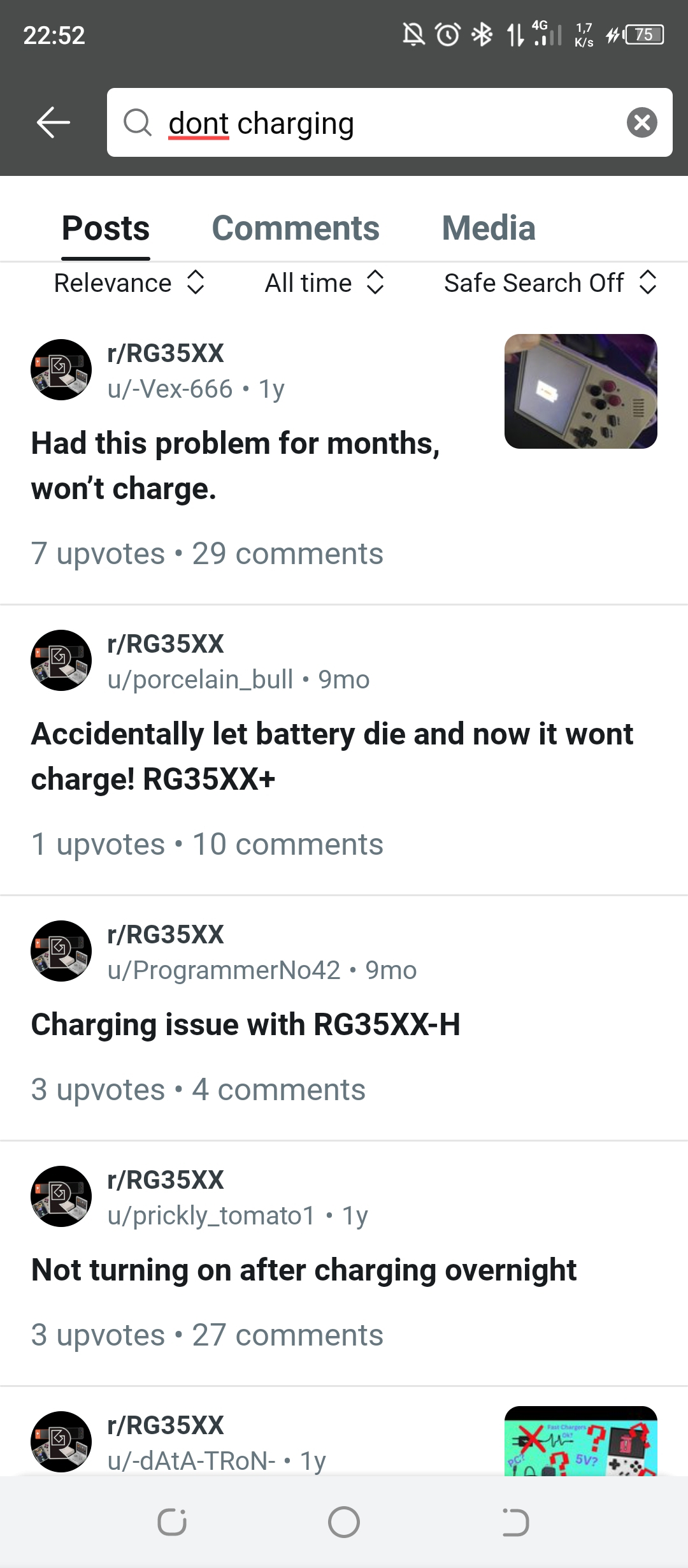Select the Posts tab
Viewport: 688px width, 1568px height.
tap(106, 228)
